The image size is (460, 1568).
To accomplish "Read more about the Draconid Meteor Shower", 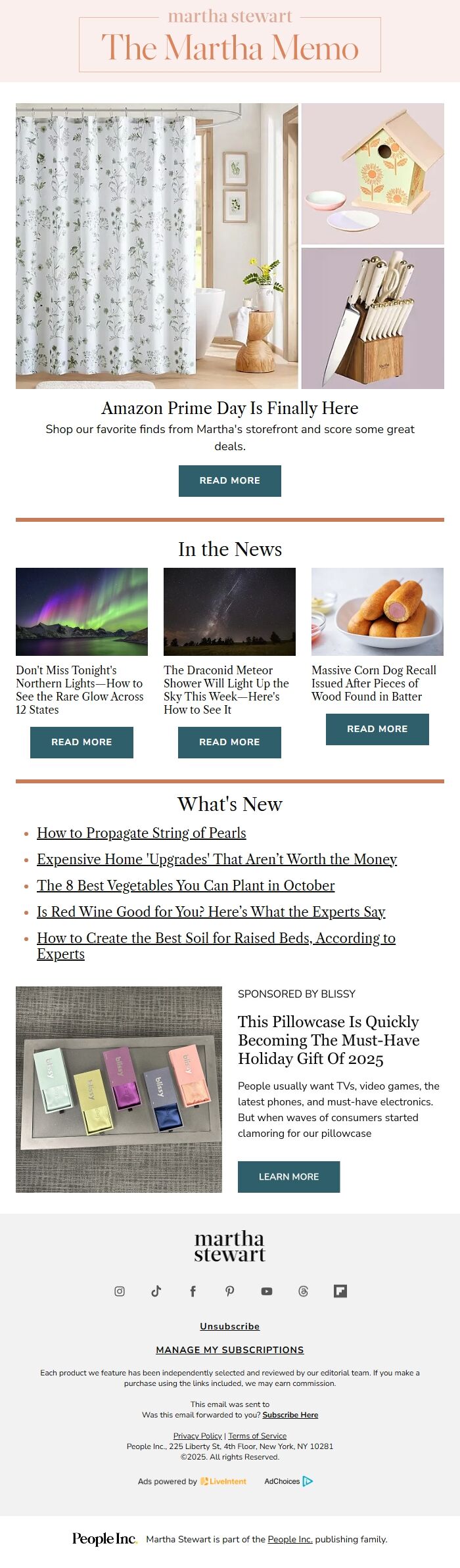I will coord(229,742).
